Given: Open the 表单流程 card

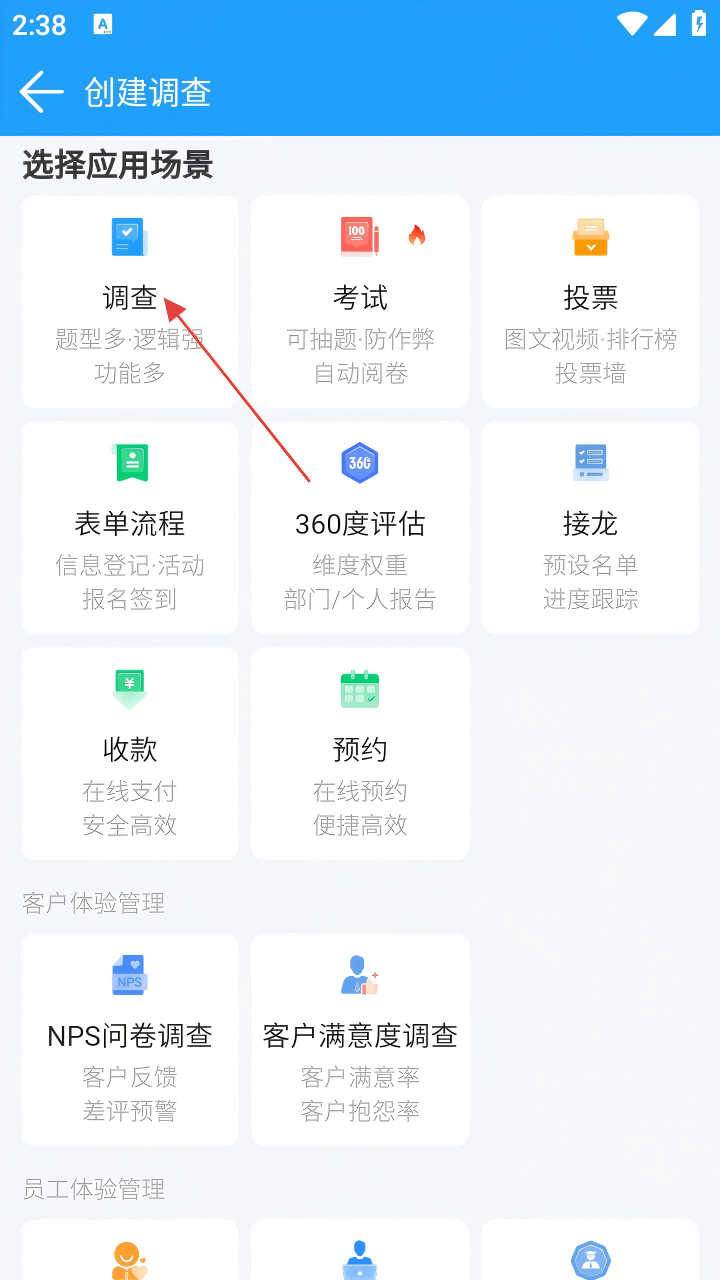Looking at the screenshot, I should tap(130, 528).
